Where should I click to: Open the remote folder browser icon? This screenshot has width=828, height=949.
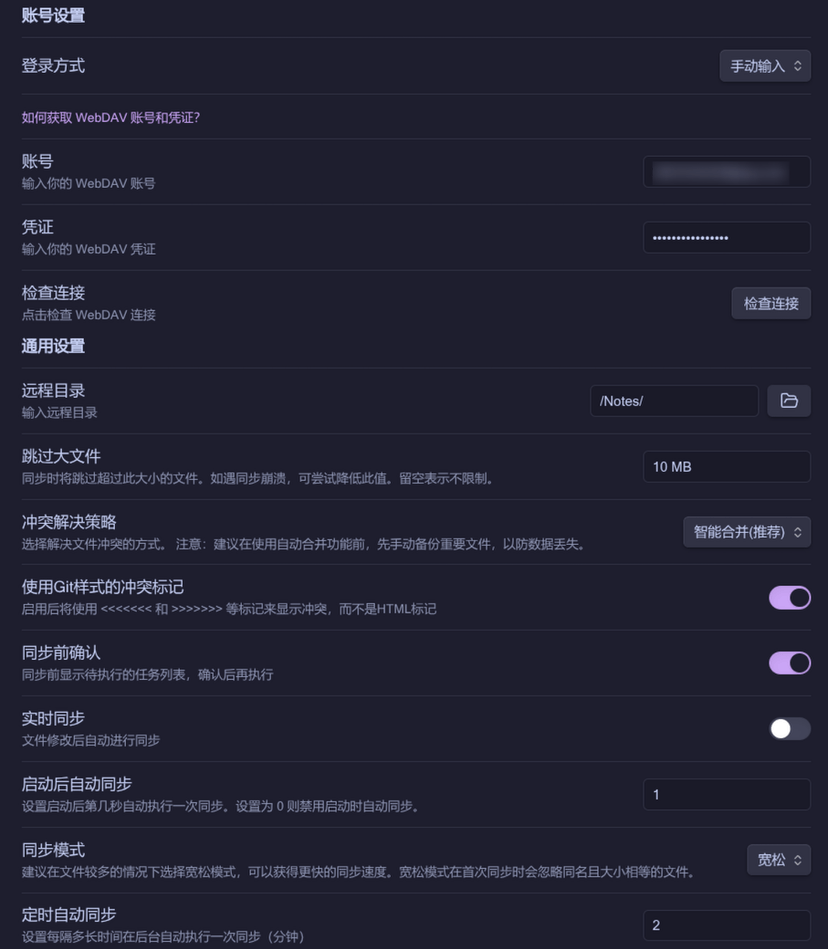789,401
